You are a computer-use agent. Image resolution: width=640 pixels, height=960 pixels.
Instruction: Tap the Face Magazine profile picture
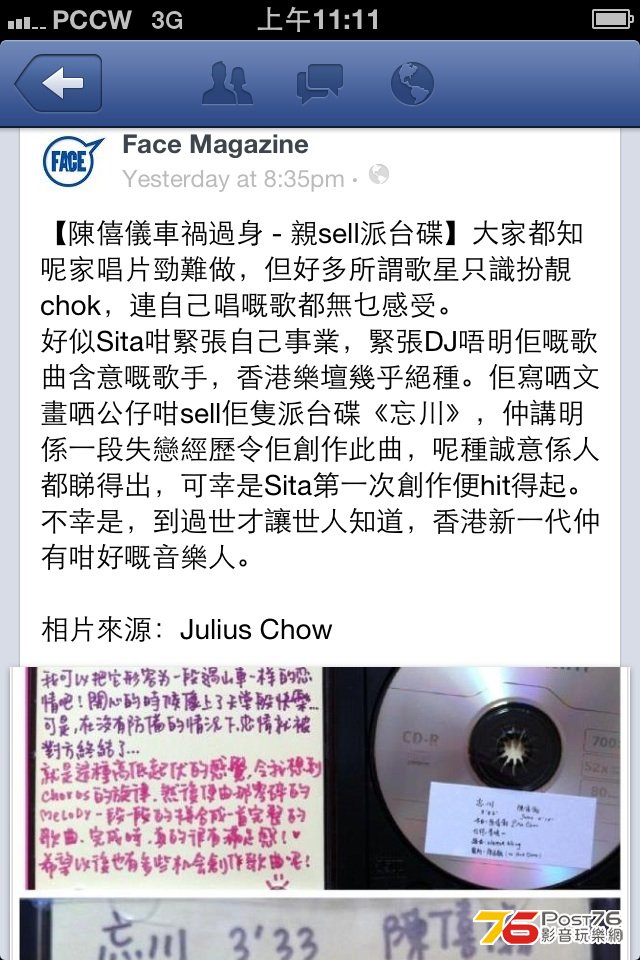pyautogui.click(x=73, y=162)
